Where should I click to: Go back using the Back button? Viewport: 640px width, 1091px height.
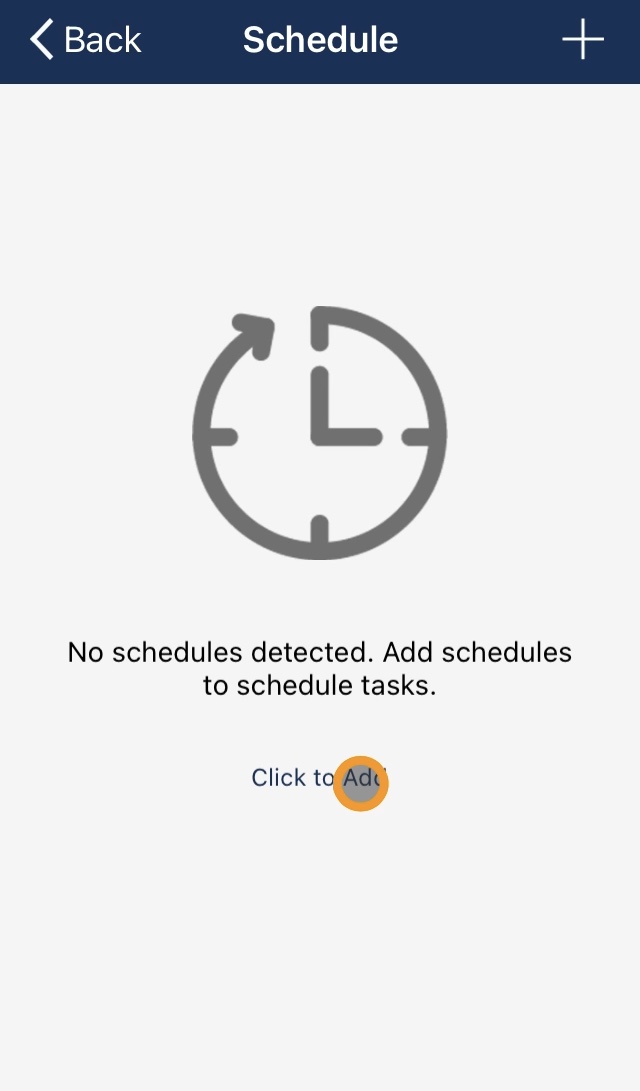pyautogui.click(x=86, y=40)
